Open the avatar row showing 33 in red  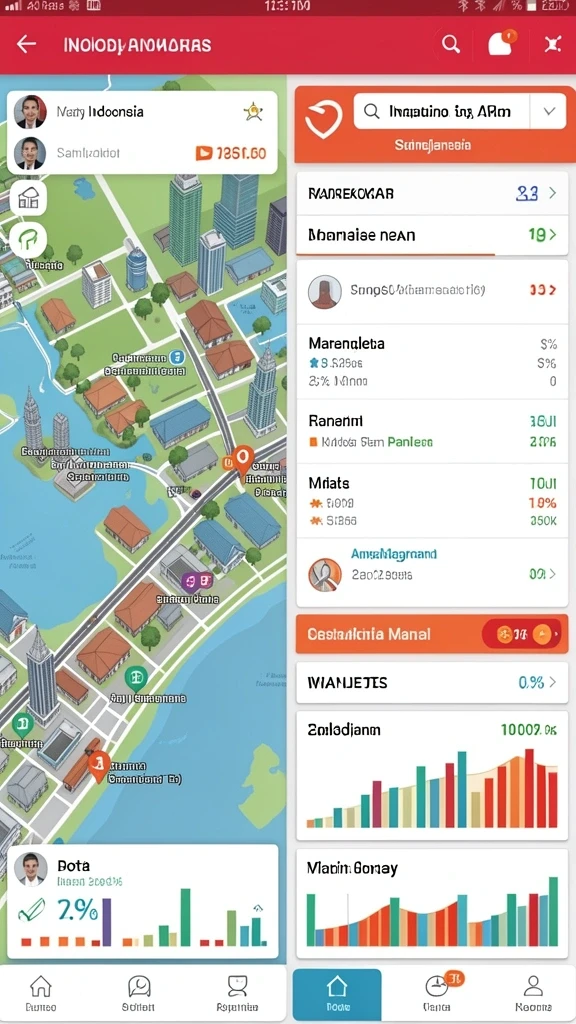[432, 291]
